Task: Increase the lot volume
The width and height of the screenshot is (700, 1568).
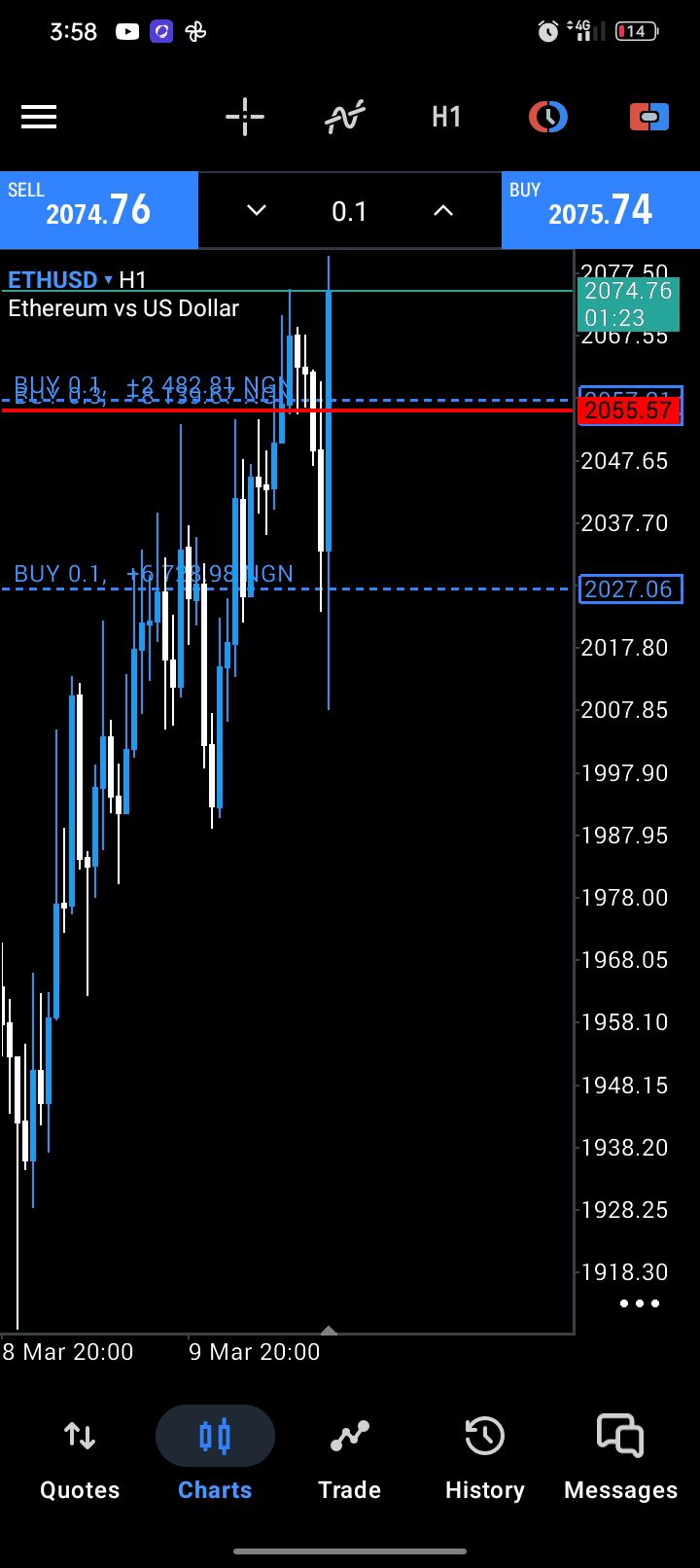Action: 443,210
